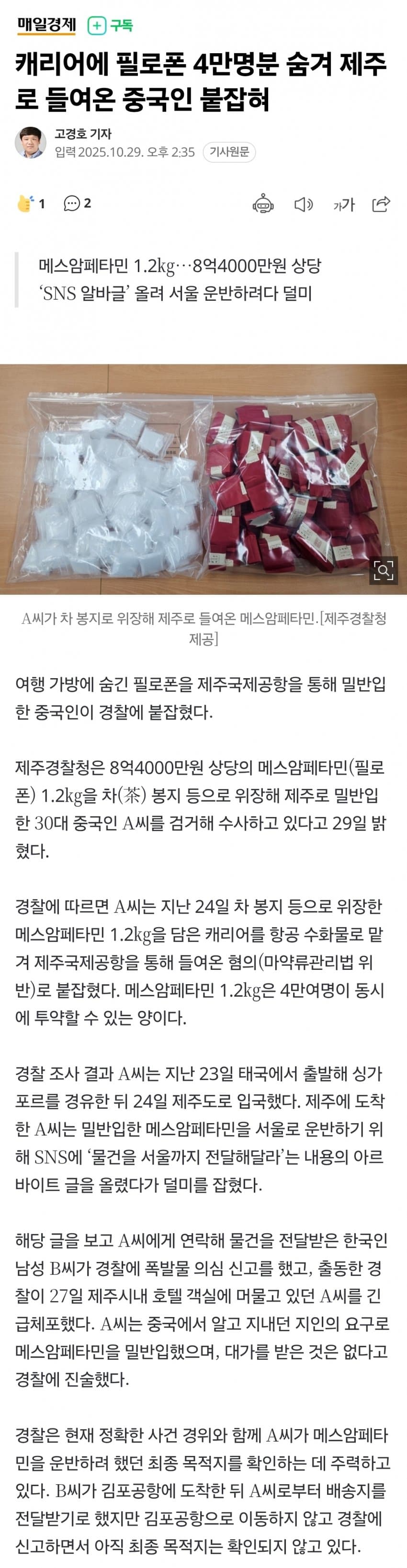The height and width of the screenshot is (1568, 407).
Task: Open the comments bubble
Action: click(72, 204)
